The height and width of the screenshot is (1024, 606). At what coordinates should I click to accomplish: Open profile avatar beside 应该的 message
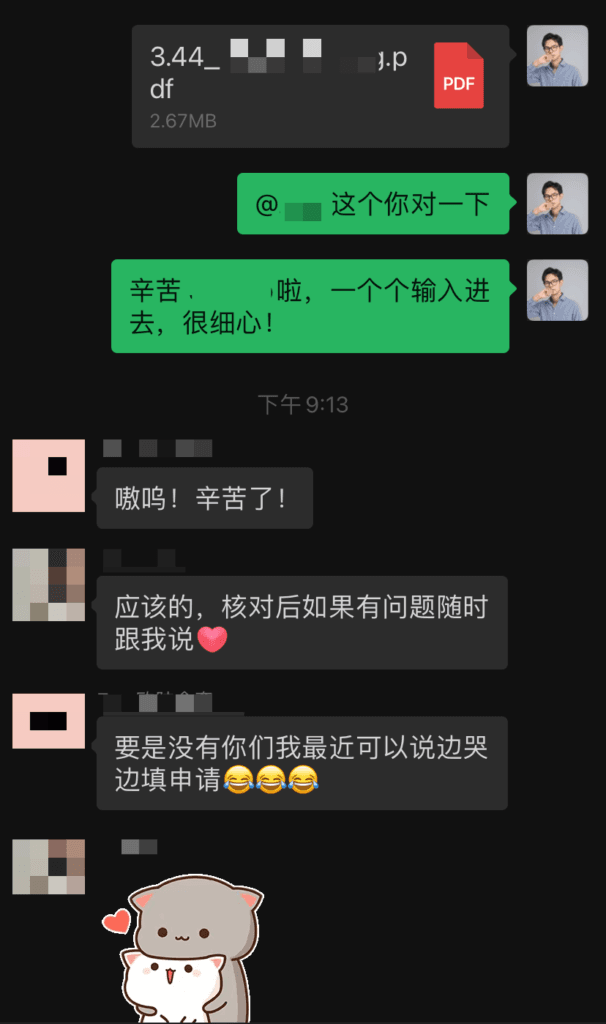point(48,584)
